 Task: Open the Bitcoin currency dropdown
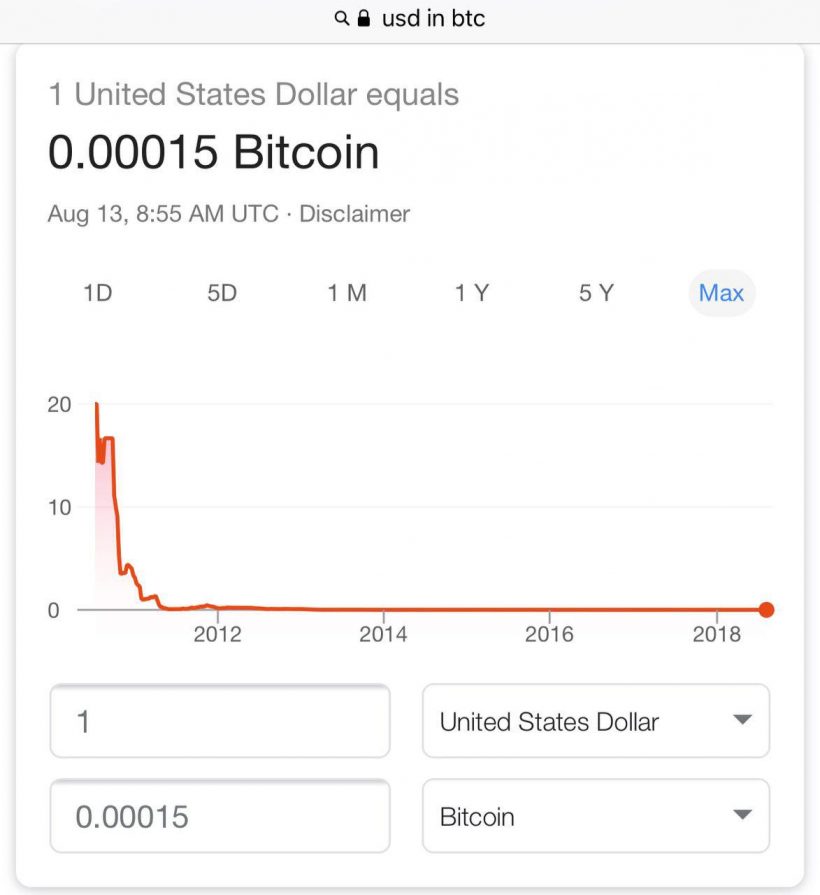pos(596,816)
